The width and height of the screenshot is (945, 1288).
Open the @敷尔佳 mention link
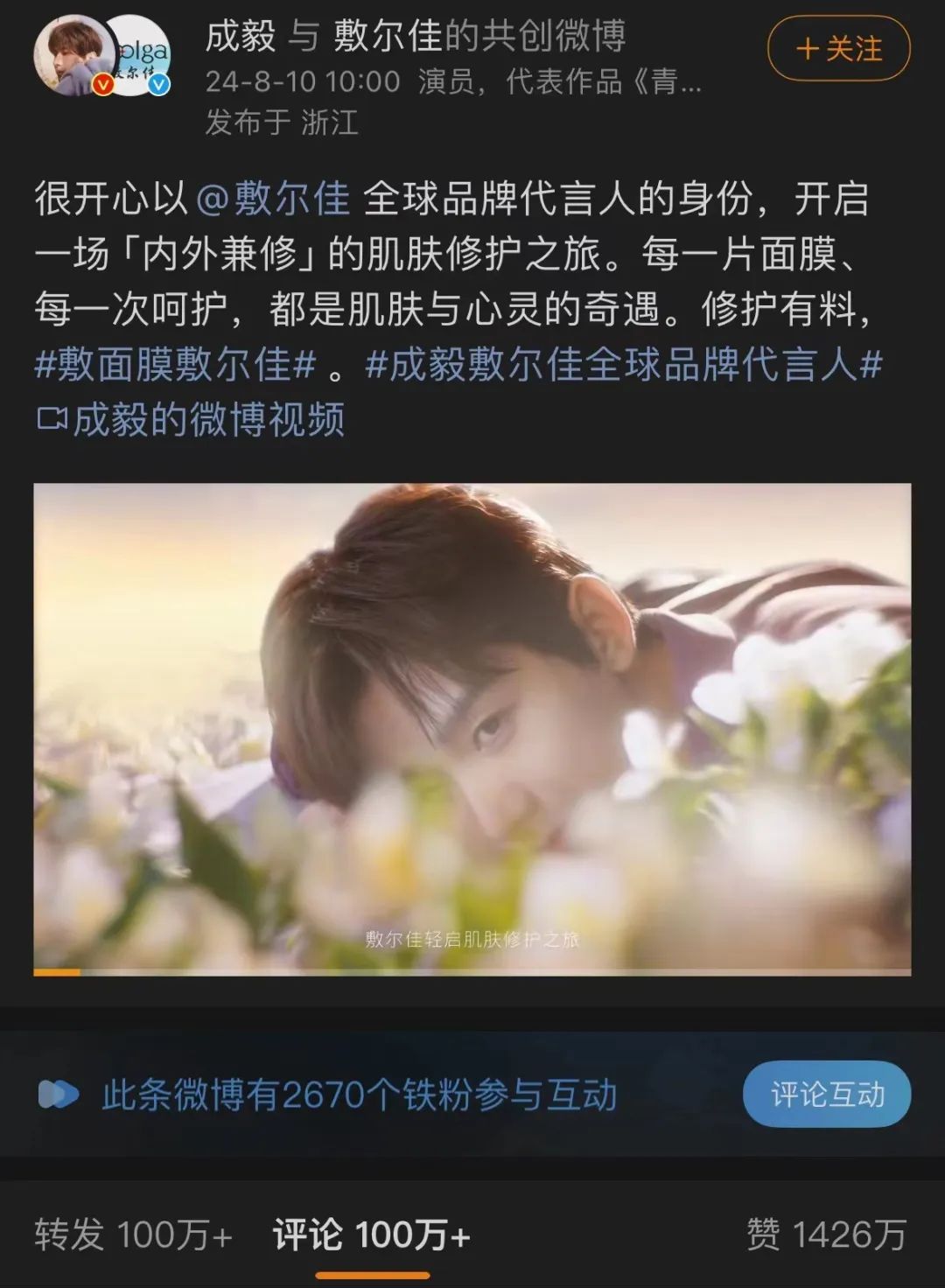tap(273, 199)
